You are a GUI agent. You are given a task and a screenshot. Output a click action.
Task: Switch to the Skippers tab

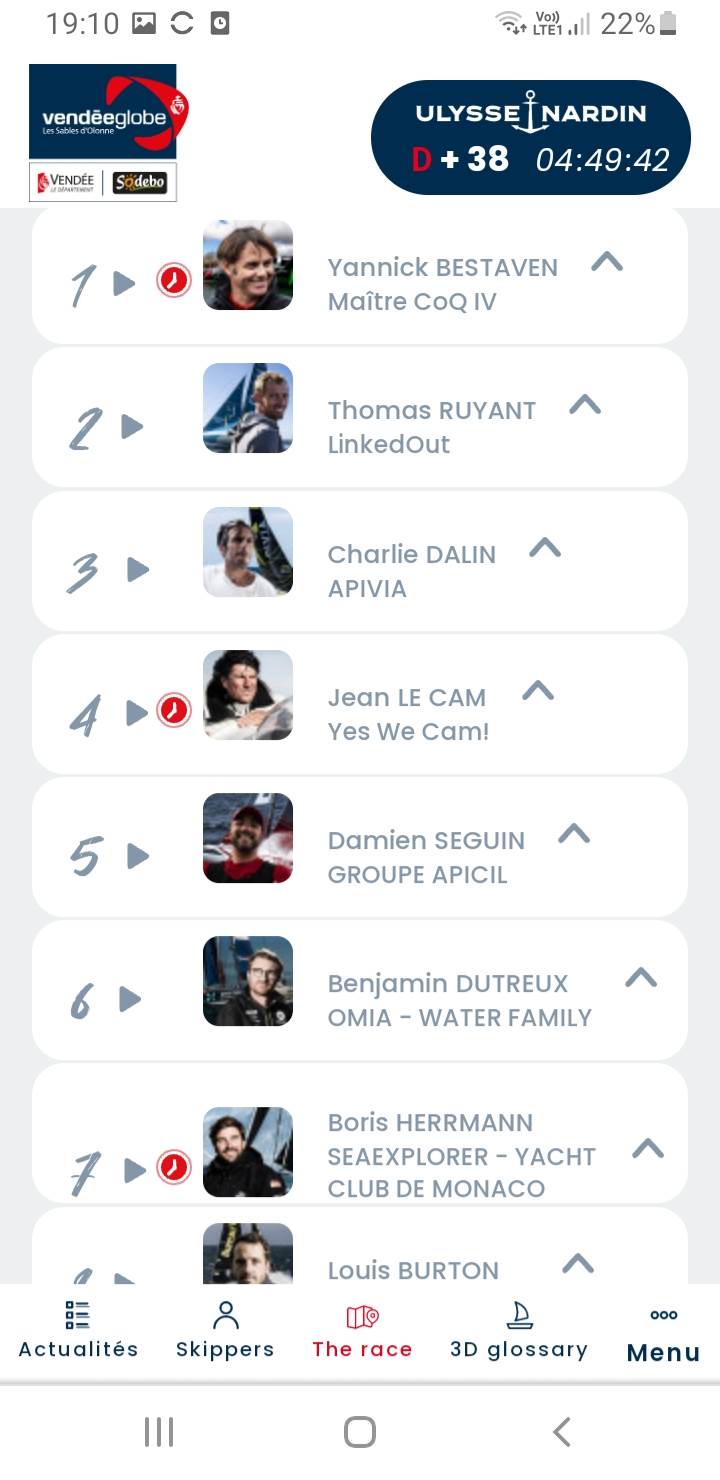225,1330
